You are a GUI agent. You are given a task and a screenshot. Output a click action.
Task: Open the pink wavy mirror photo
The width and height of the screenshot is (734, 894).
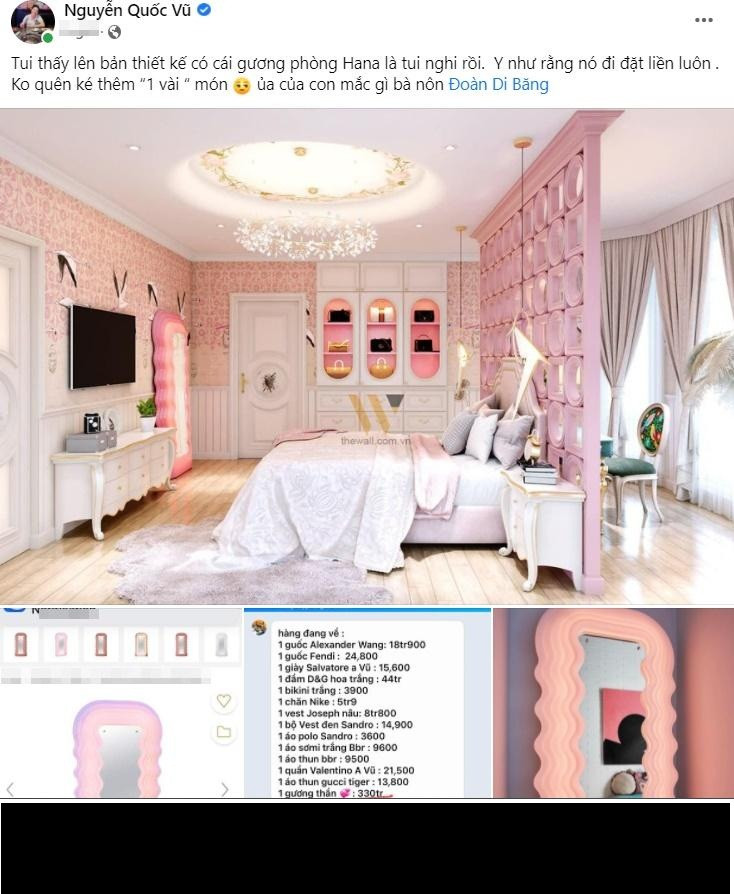tap(613, 702)
